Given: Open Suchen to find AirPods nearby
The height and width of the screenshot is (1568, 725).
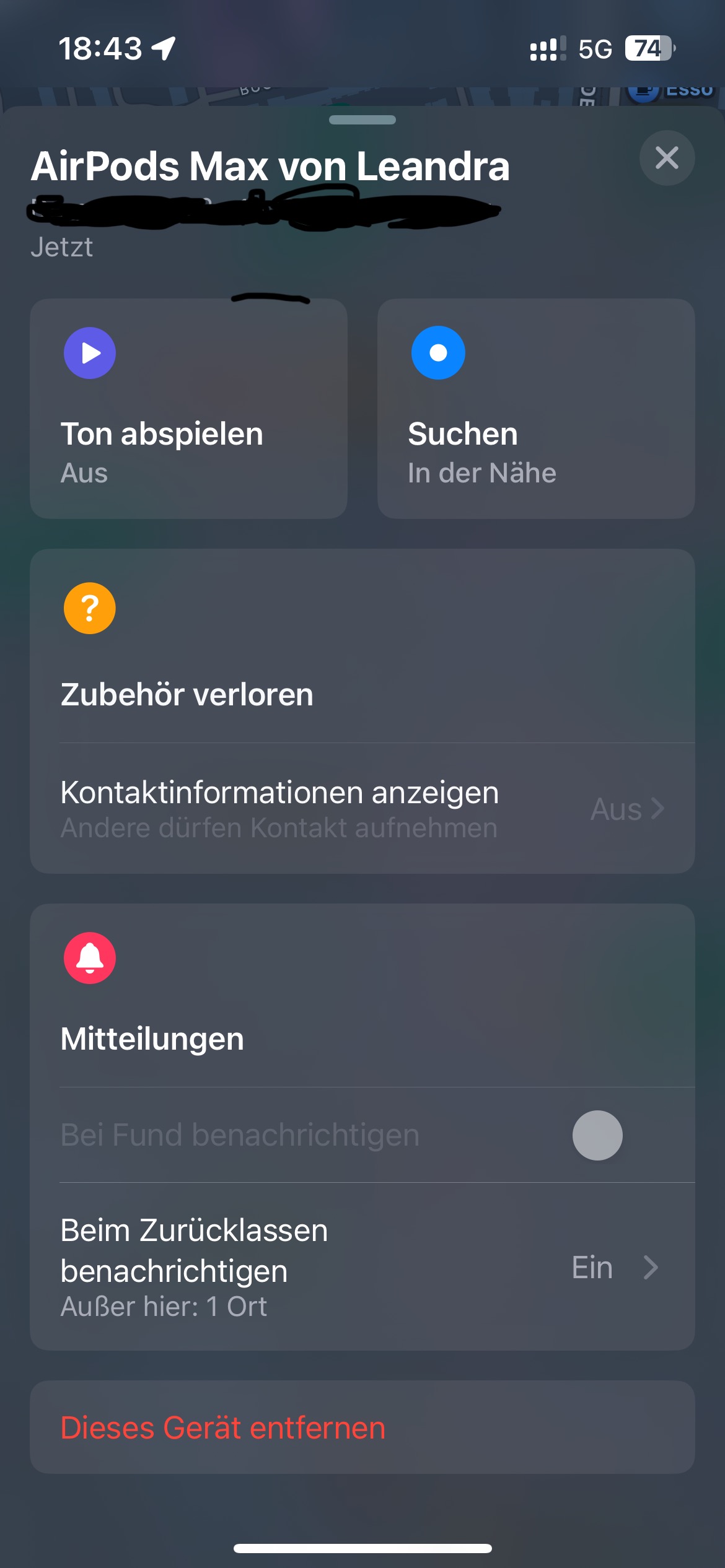Looking at the screenshot, I should [535, 409].
